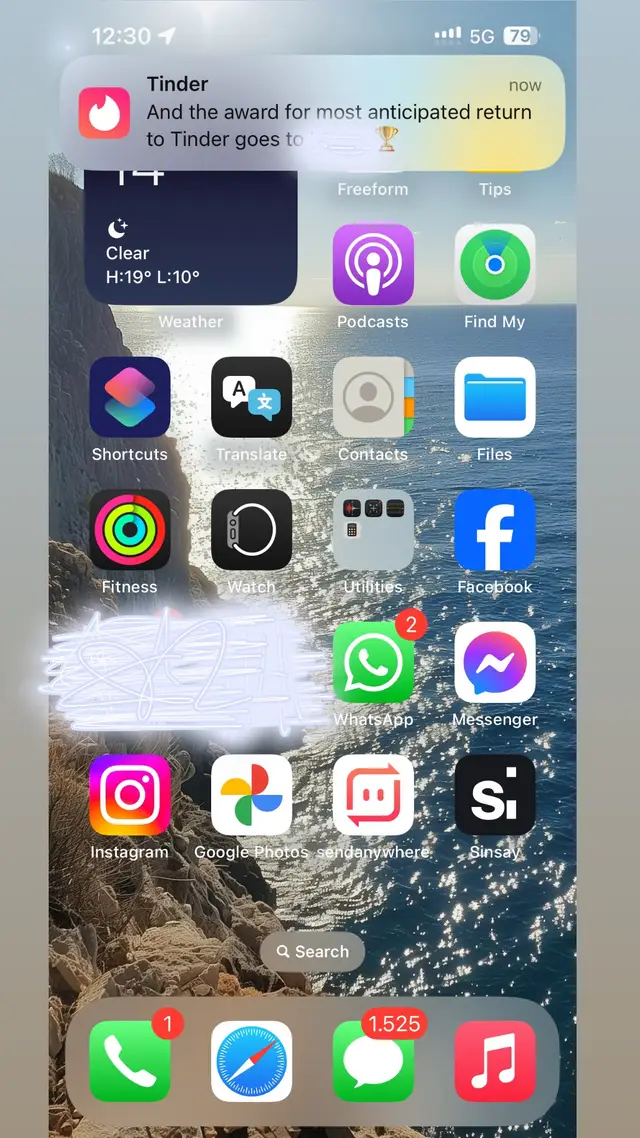Open the Phone app in the dock
Viewport: 640px width, 1138px height.
[x=130, y=1061]
